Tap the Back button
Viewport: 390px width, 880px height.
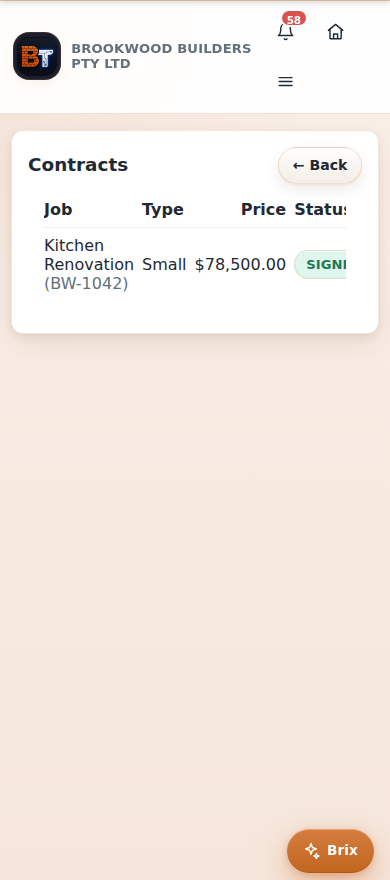click(320, 166)
